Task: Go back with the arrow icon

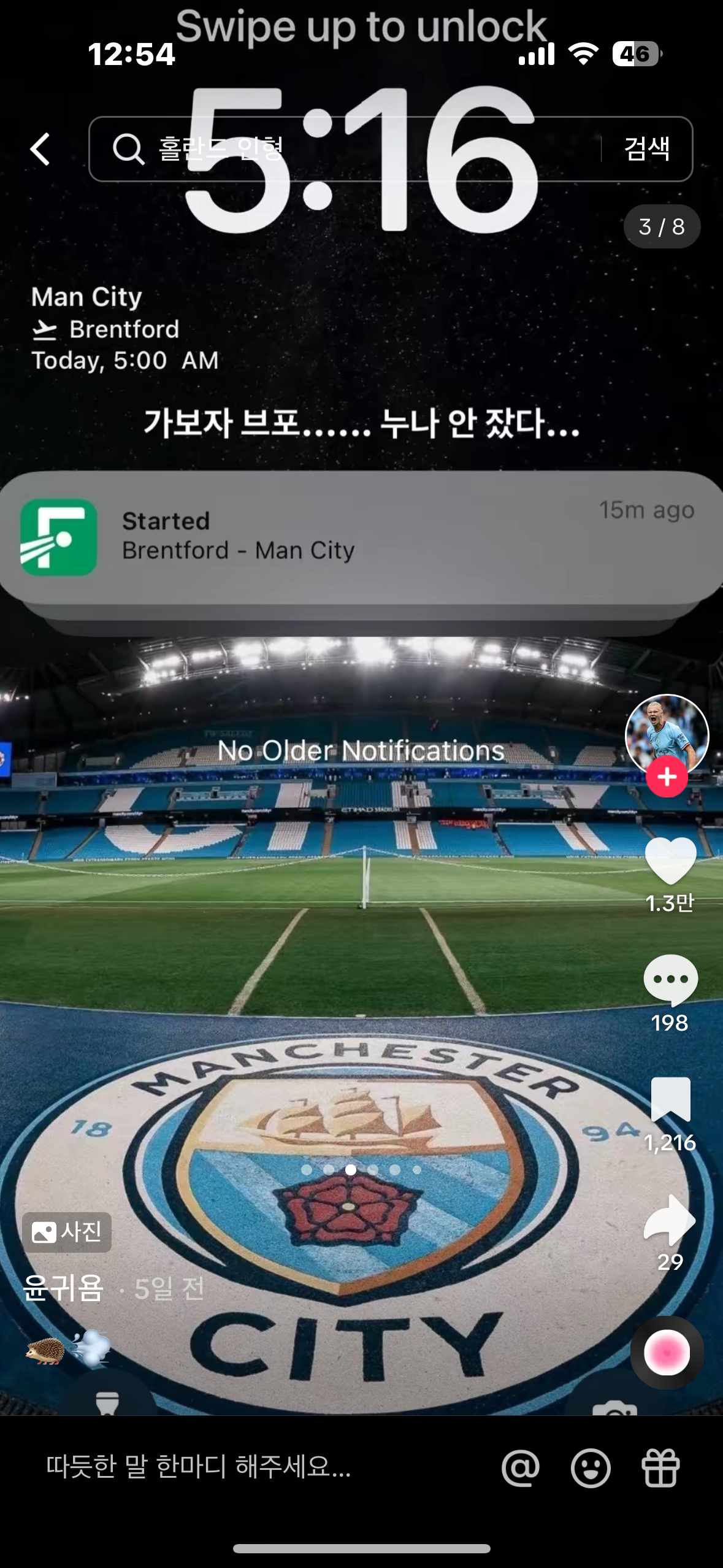Action: [40, 149]
